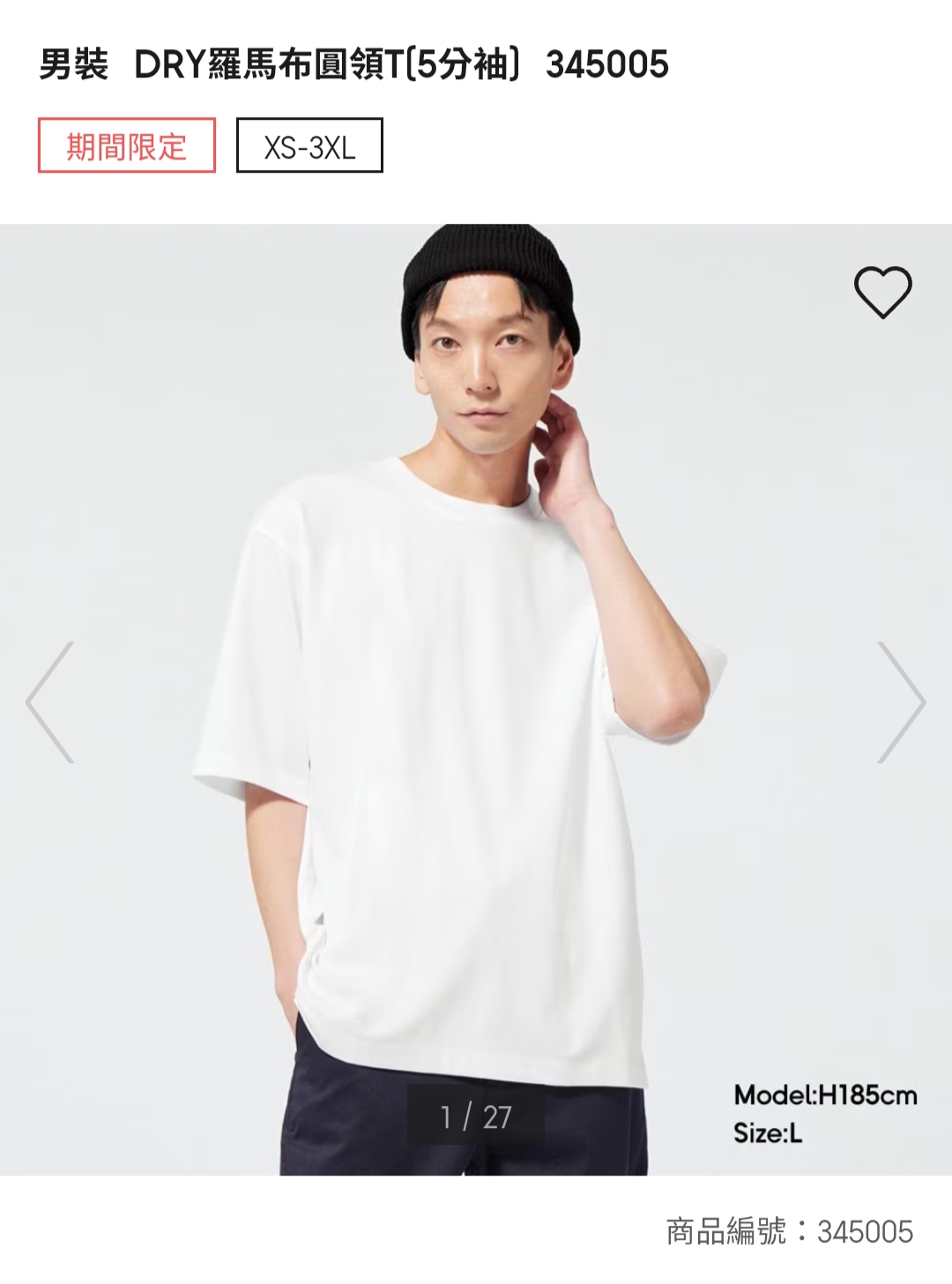Screen dimensions: 952x1284
Task: Add this T-shirt to favorites
Action: click(882, 292)
